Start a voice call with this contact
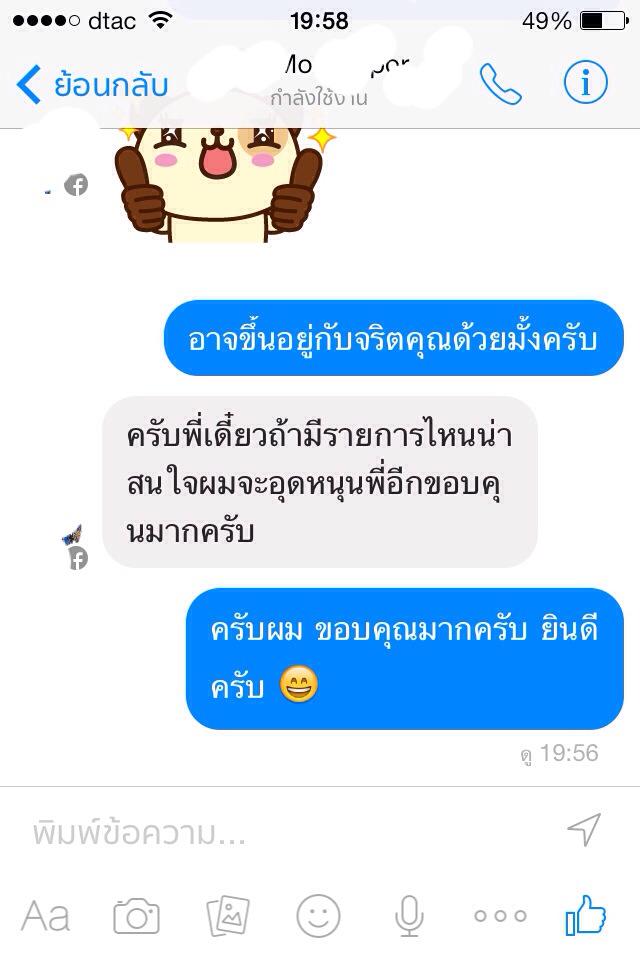The image size is (640, 960). point(500,84)
